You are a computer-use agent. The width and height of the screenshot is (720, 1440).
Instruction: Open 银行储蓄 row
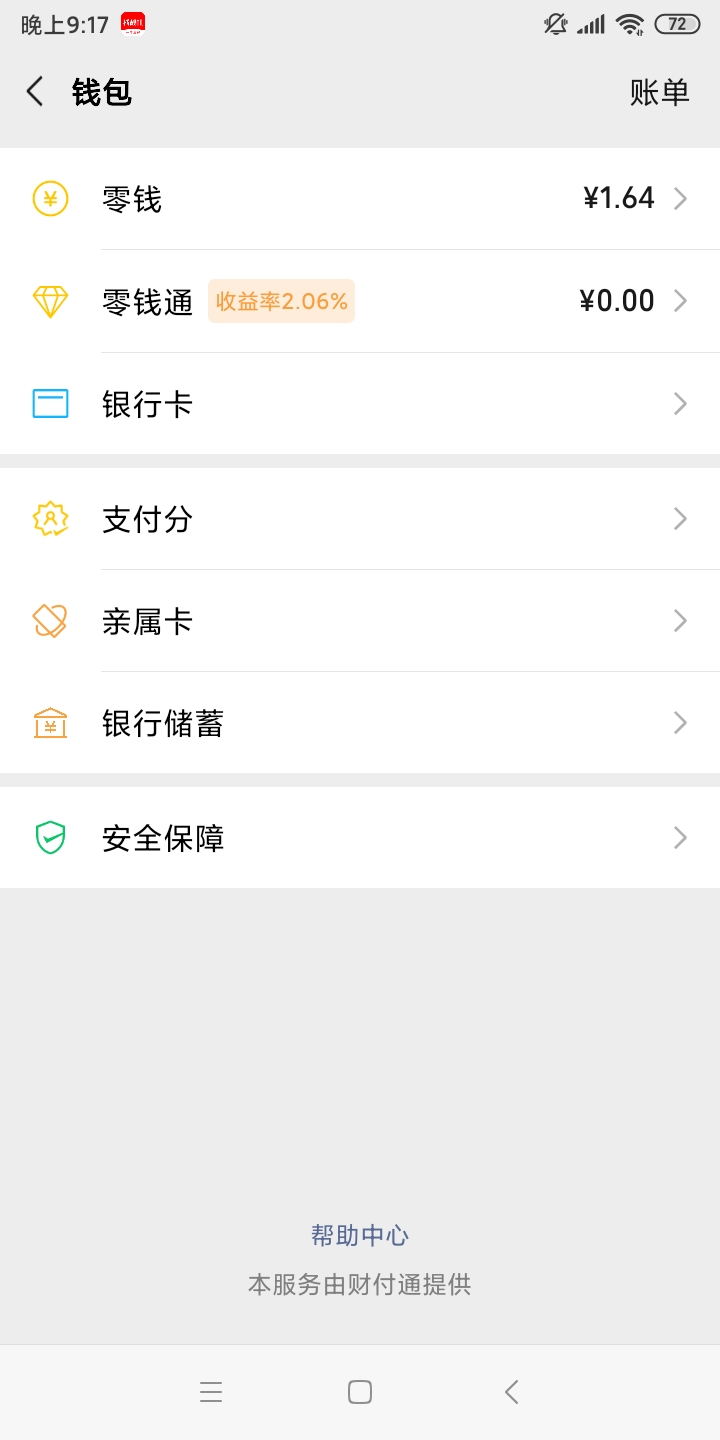pyautogui.click(x=360, y=723)
